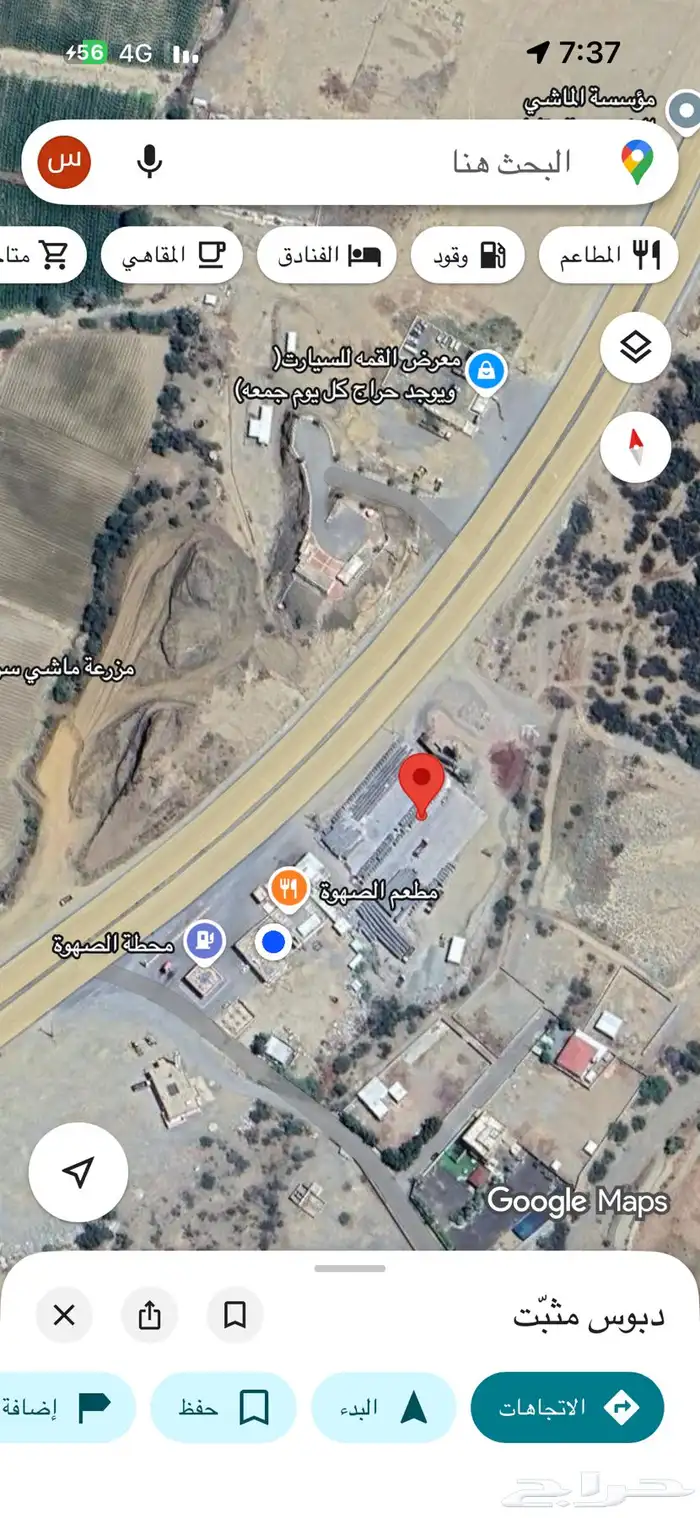The height and width of the screenshot is (1518, 700).
Task: Open the map layers selector
Action: (635, 348)
